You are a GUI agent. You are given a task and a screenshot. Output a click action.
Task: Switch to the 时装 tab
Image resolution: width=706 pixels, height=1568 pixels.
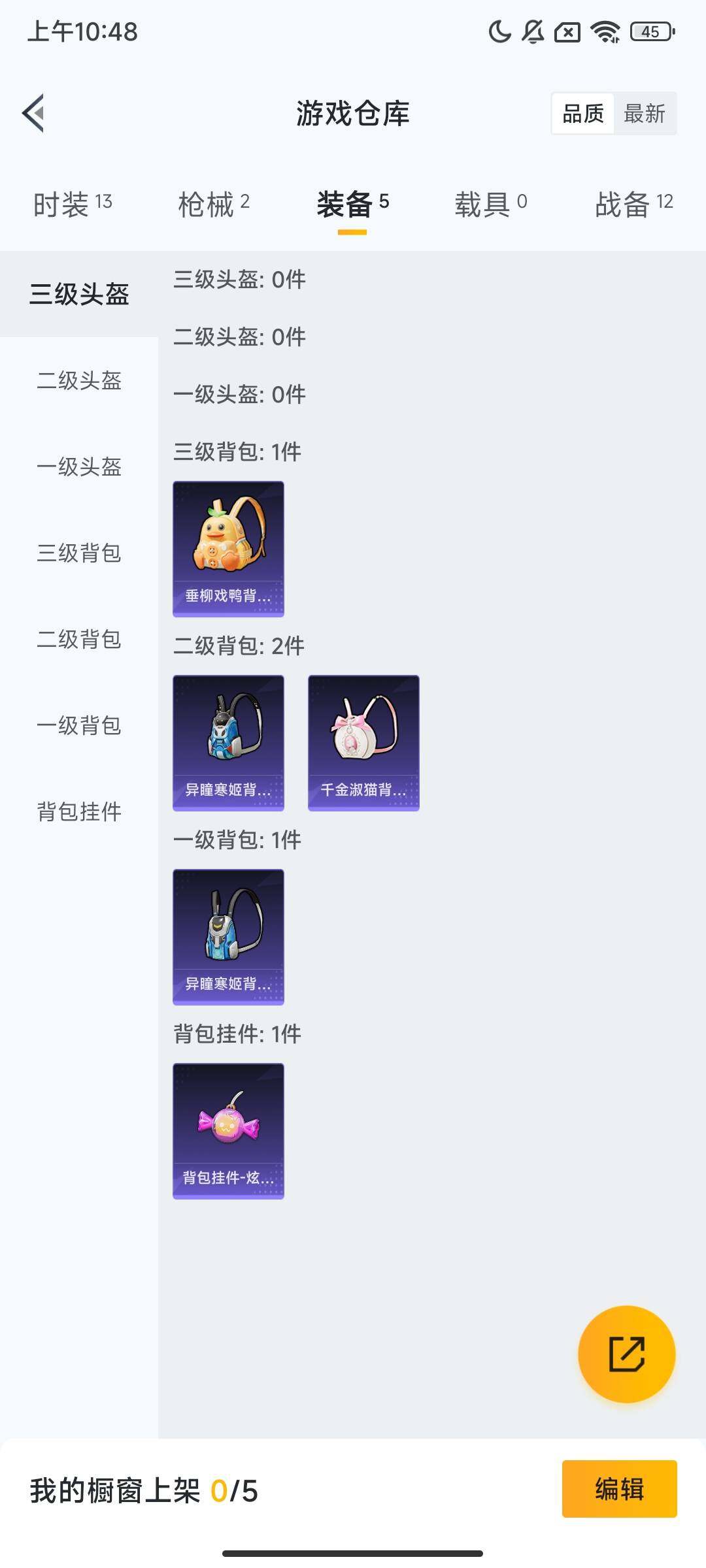73,204
